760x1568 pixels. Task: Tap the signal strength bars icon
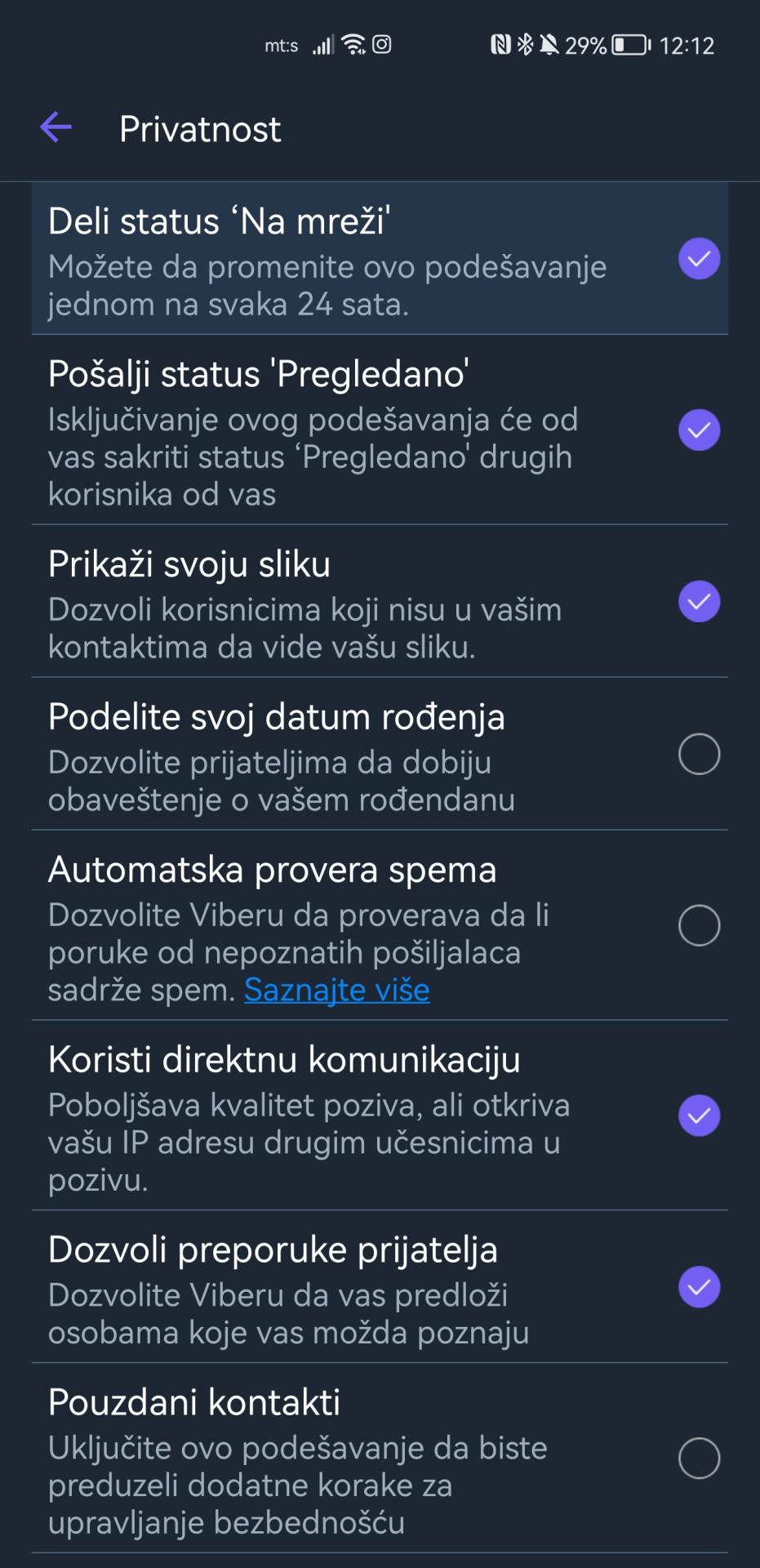321,45
